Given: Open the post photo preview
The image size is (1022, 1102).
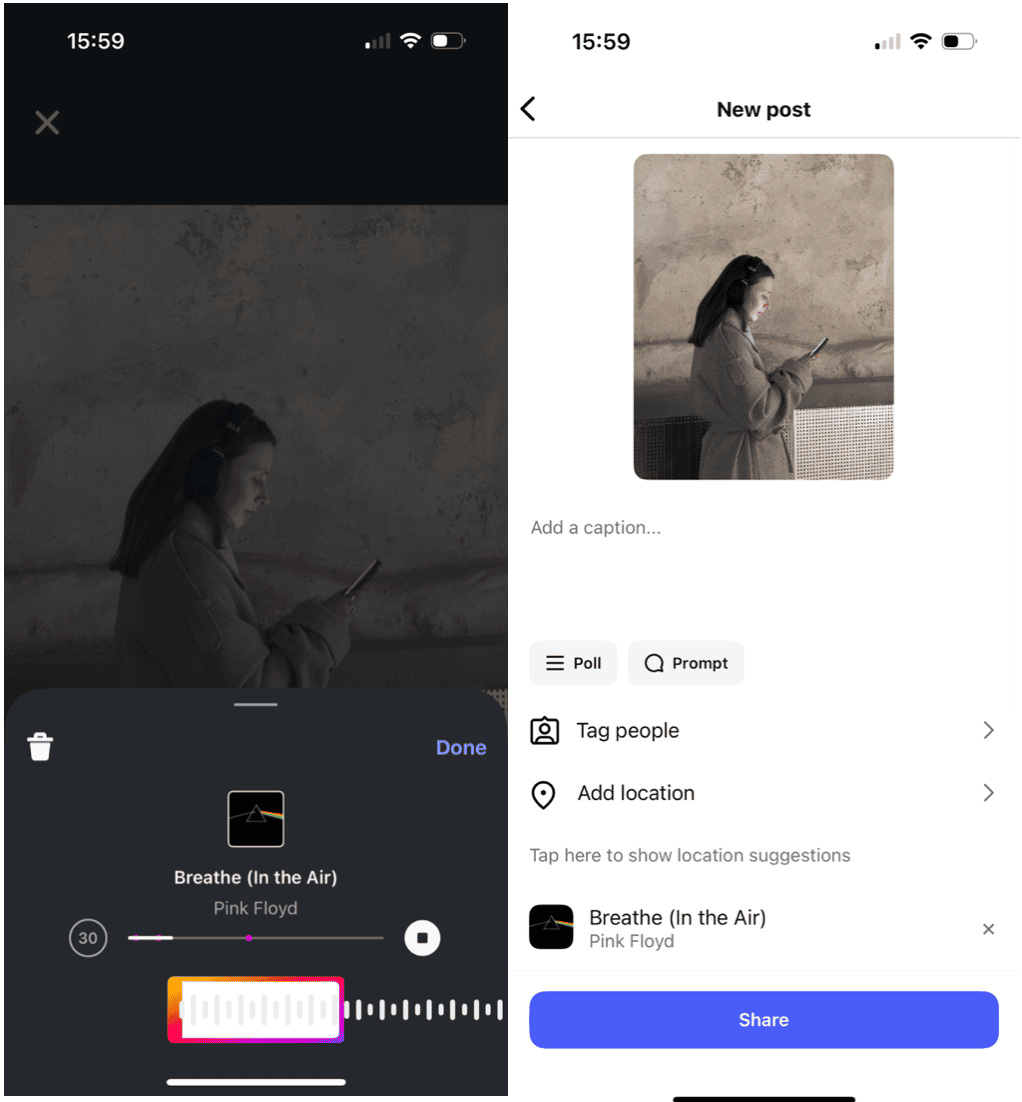Looking at the screenshot, I should [763, 317].
